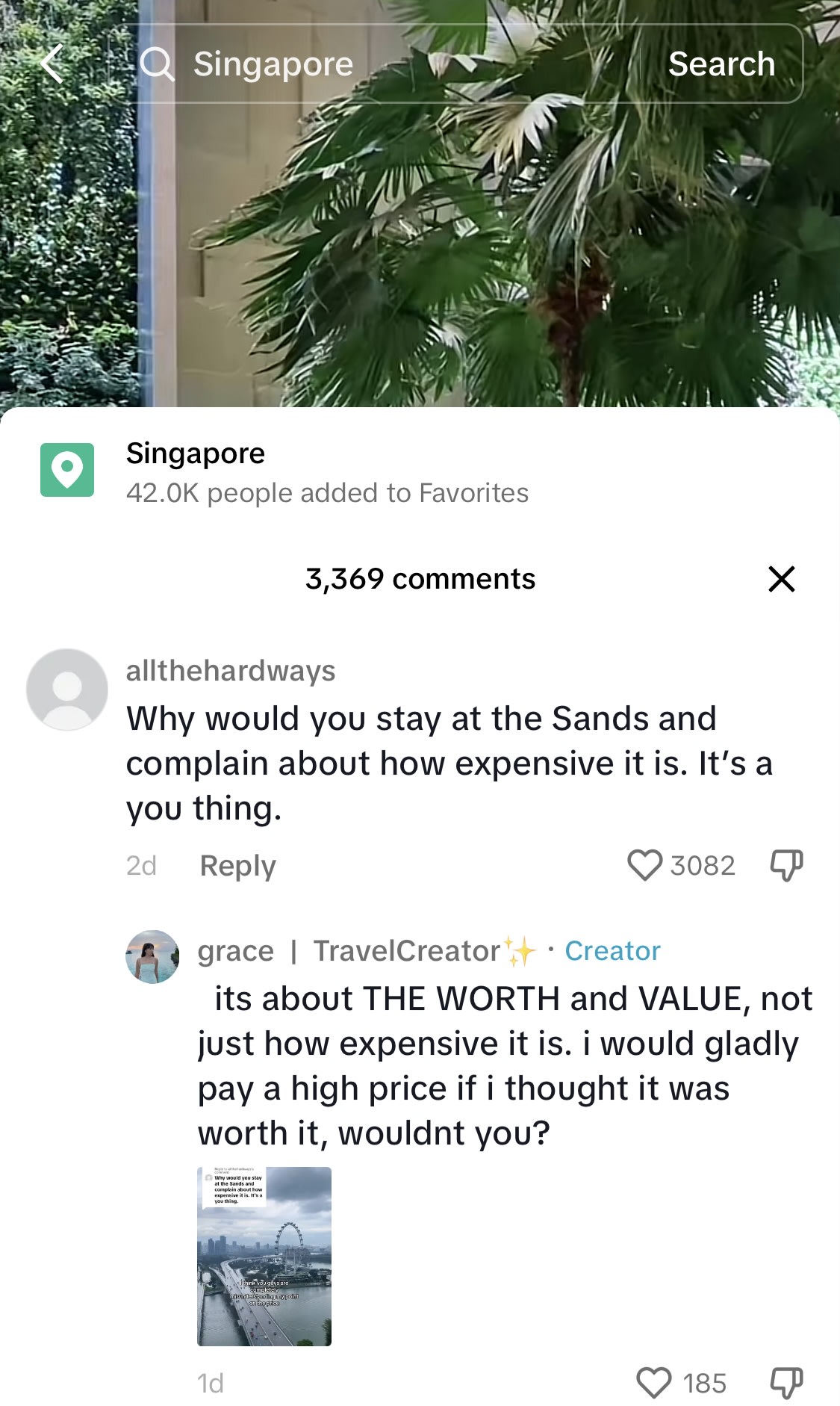Open the allthehardways username
840x1406 pixels.
coord(230,671)
